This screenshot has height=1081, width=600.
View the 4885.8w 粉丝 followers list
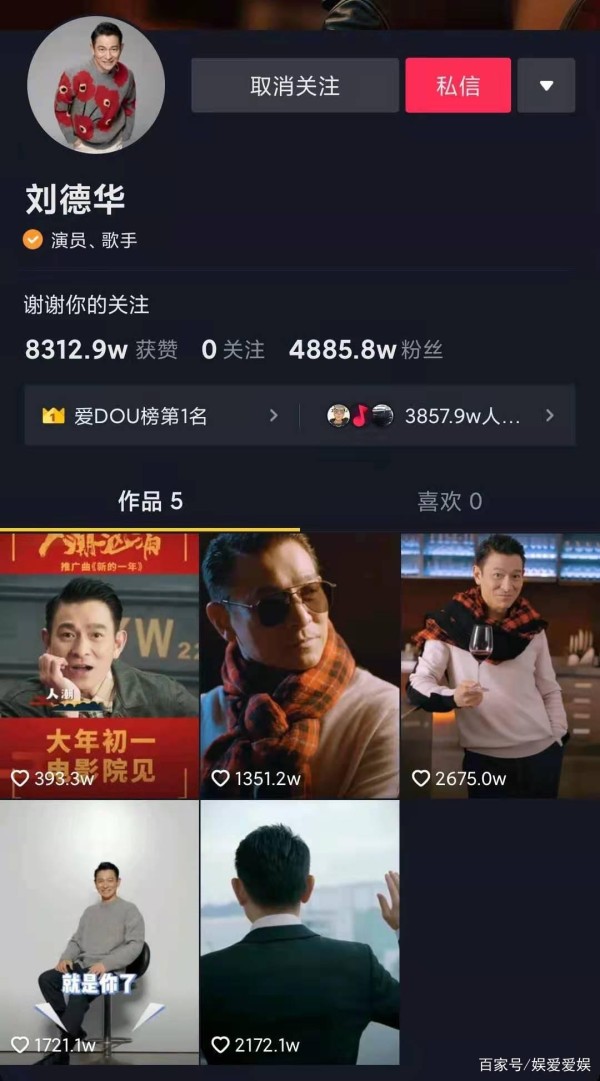pos(366,350)
